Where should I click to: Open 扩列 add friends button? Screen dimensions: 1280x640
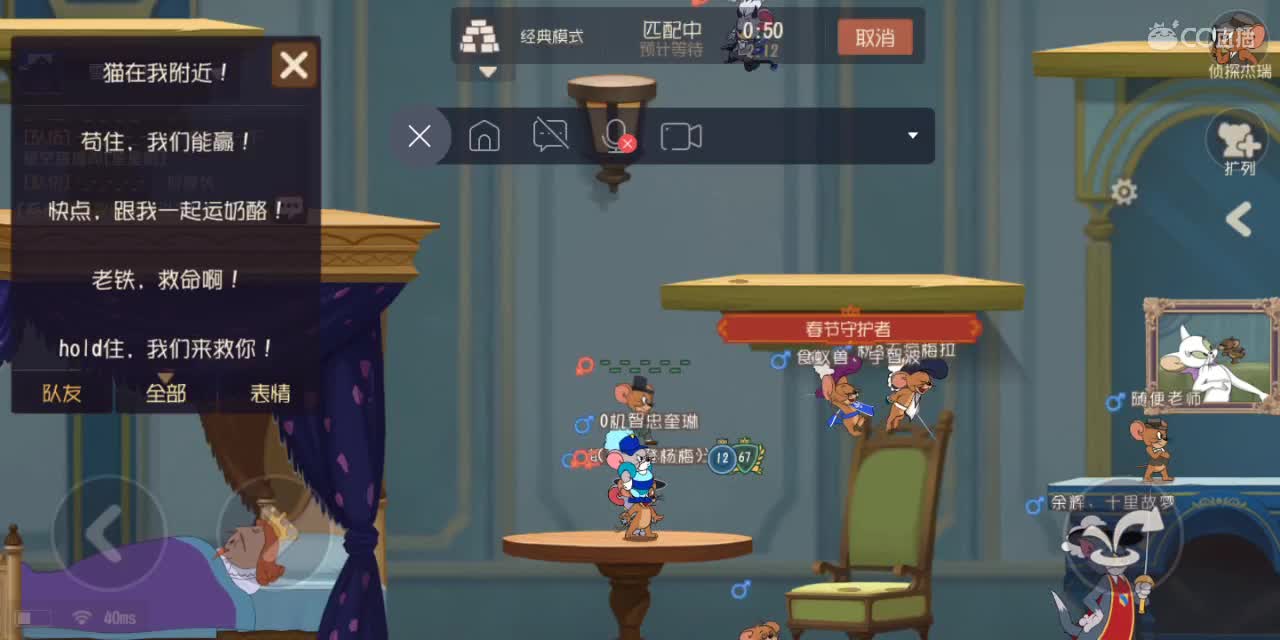coord(1239,142)
